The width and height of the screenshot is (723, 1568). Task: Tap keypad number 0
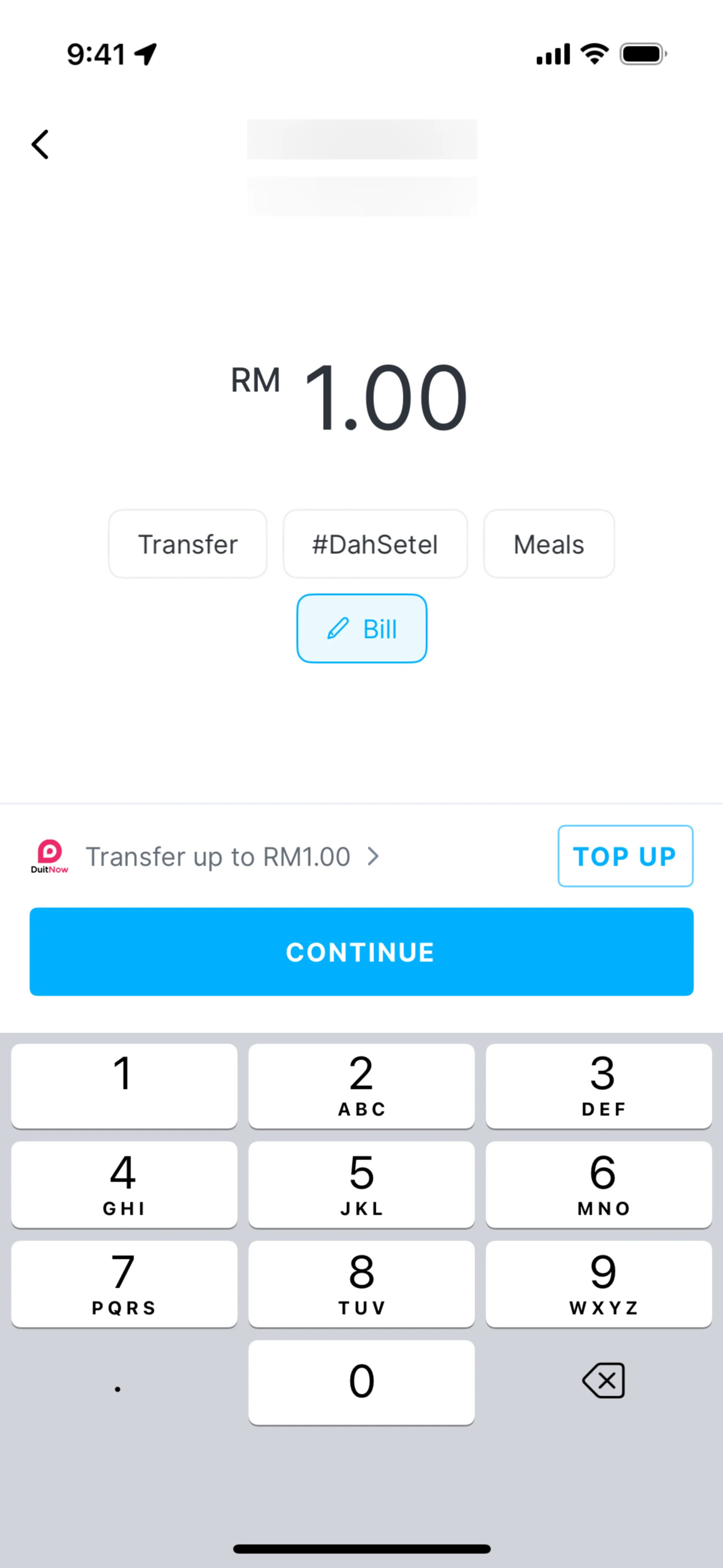(361, 1382)
